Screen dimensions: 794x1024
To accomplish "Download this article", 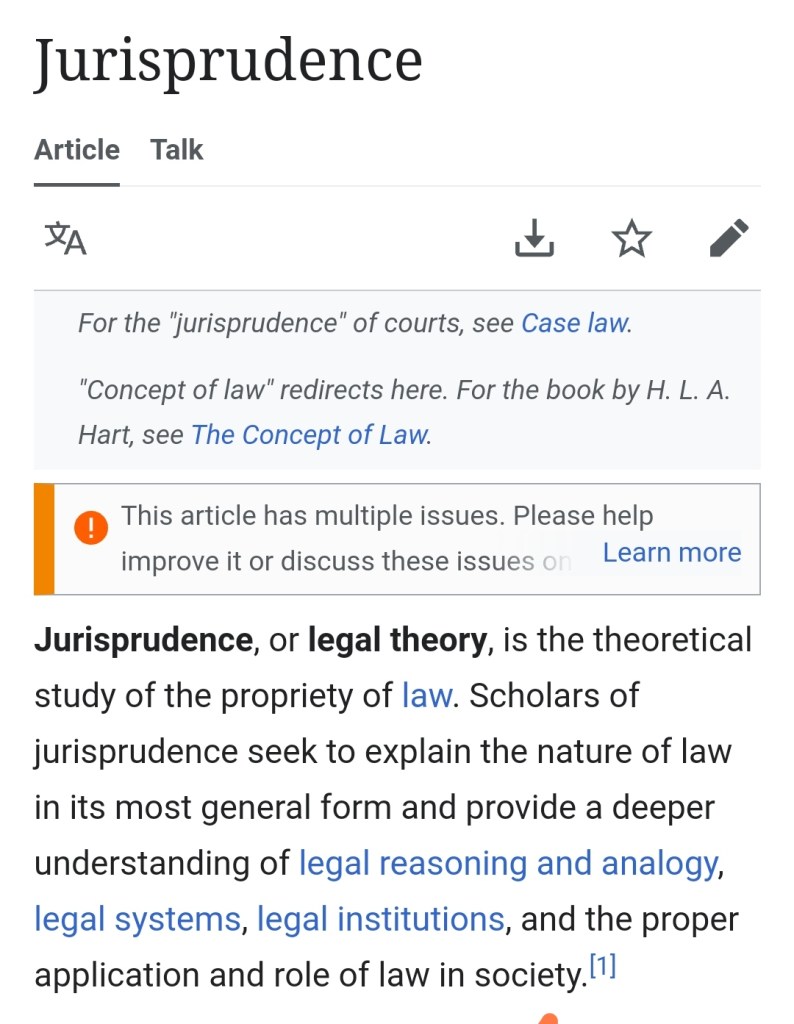I will pyautogui.click(x=534, y=238).
